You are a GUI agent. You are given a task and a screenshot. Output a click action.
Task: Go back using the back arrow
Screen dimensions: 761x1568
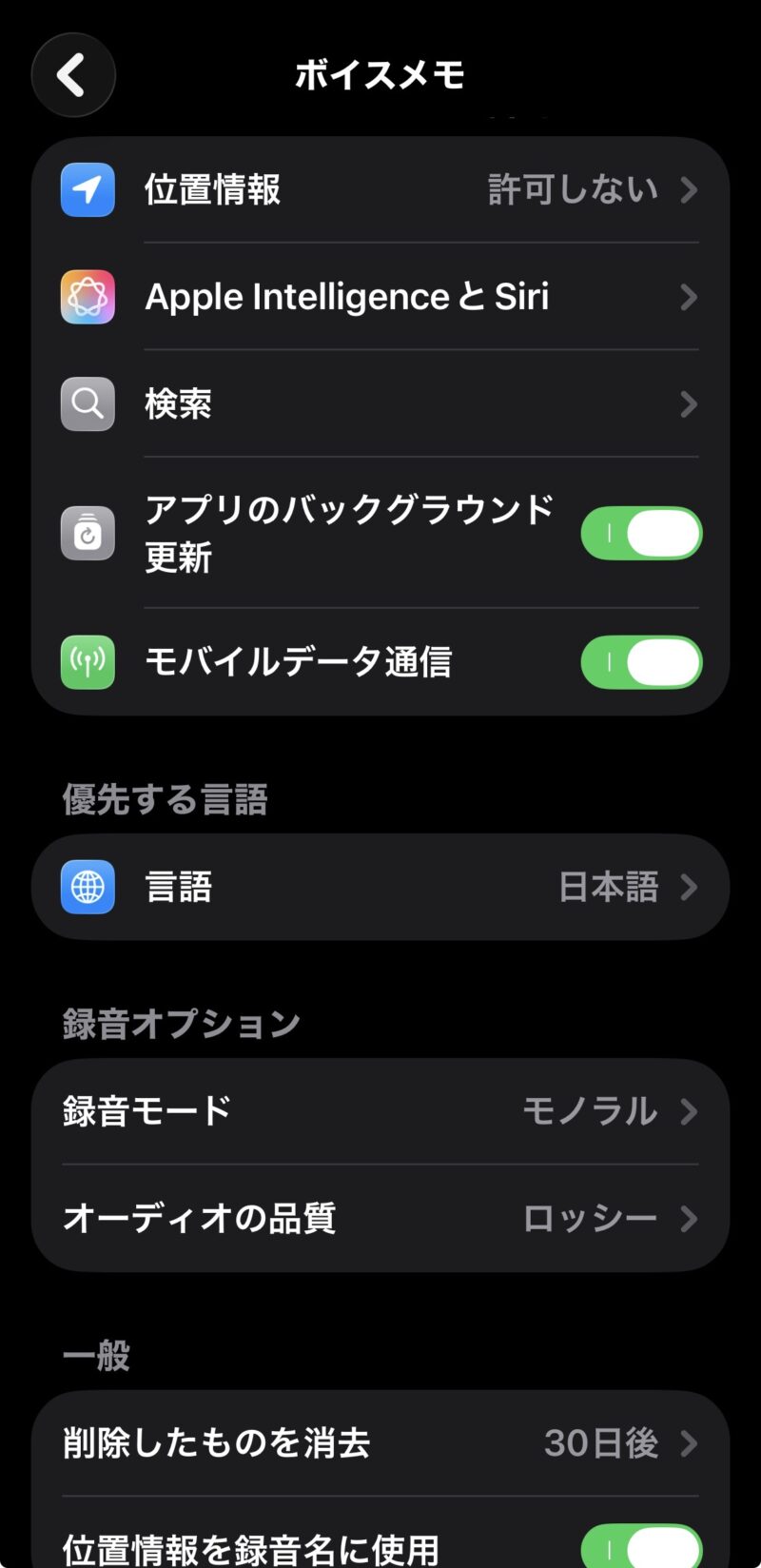(73, 75)
